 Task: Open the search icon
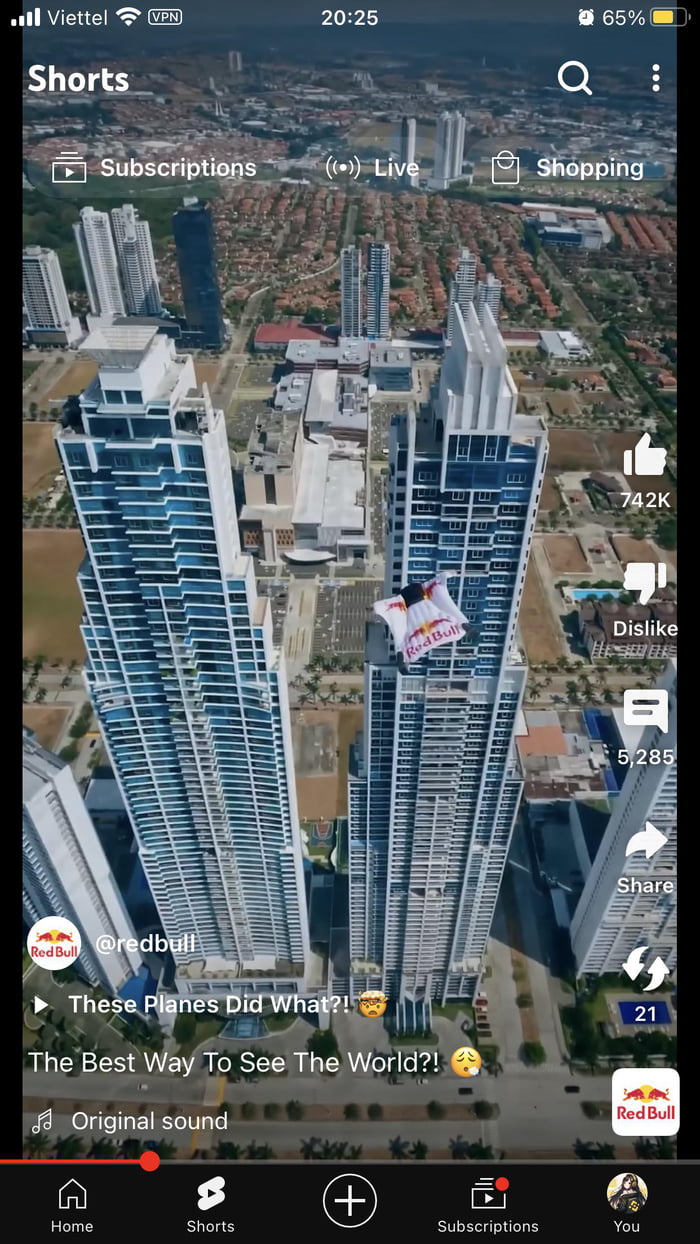point(575,78)
